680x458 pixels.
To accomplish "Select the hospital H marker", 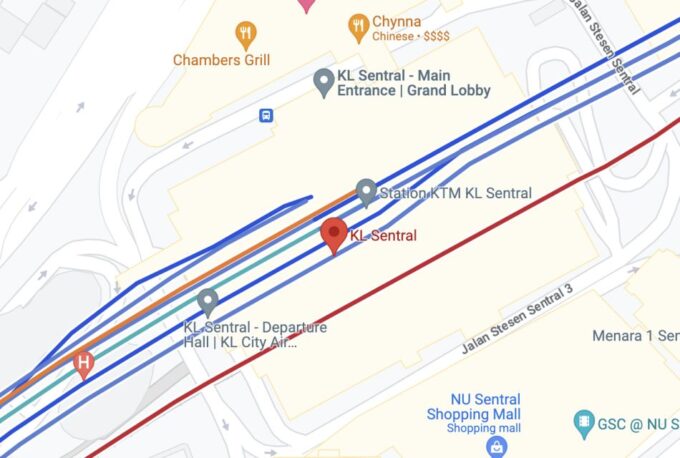I will pos(84,363).
